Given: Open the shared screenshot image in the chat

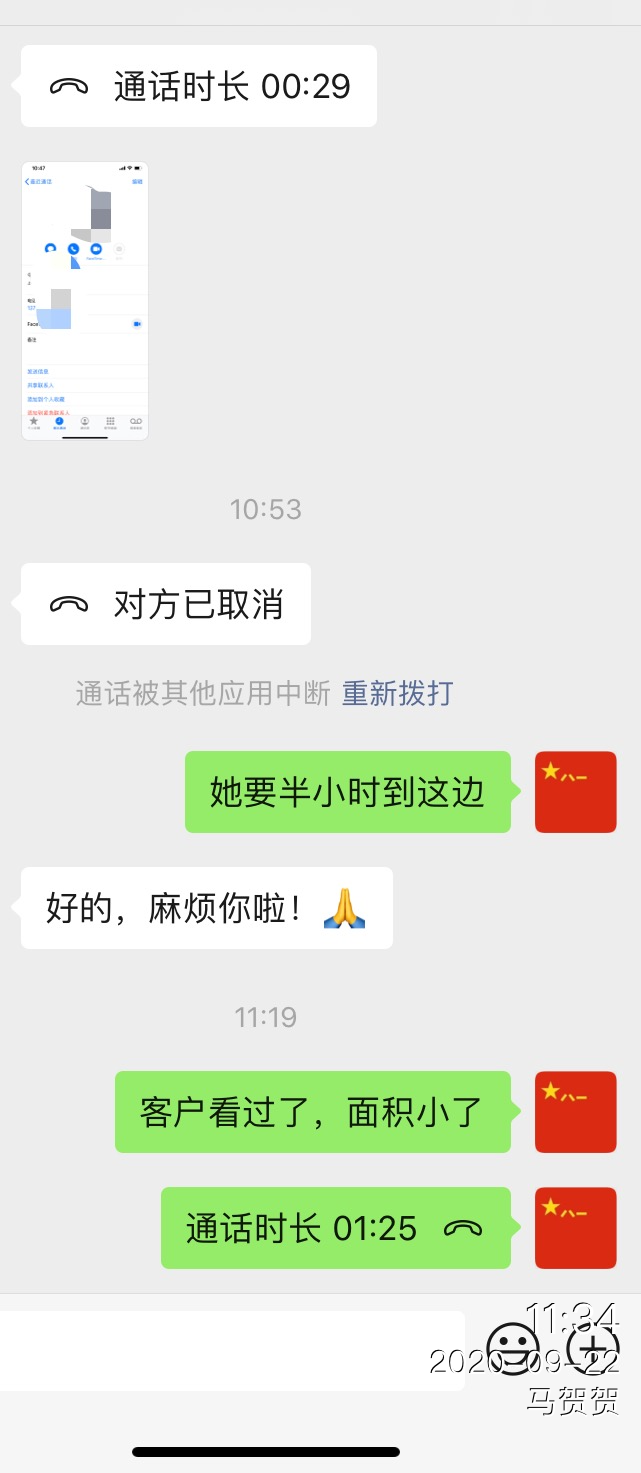Looking at the screenshot, I should point(85,300).
